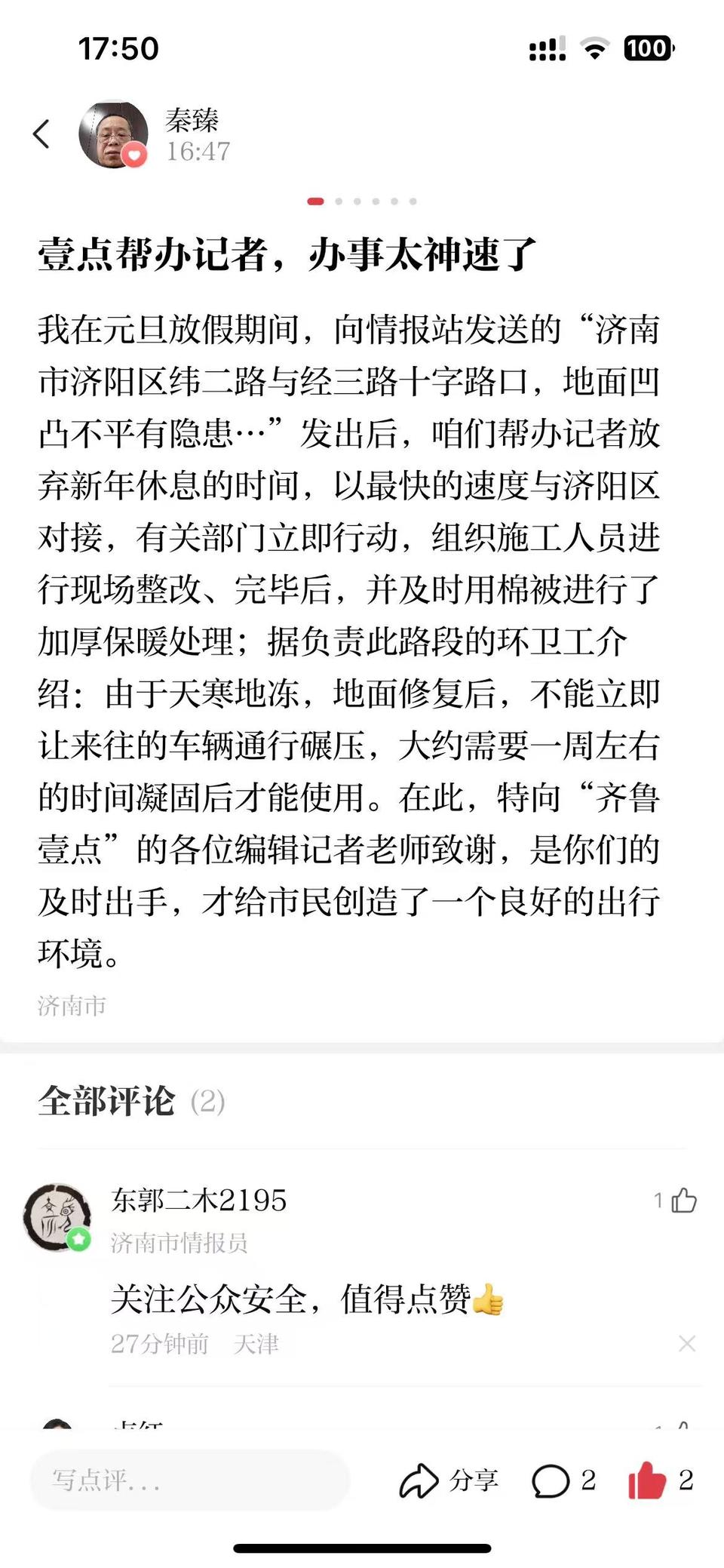Screen dimensions: 724x1568
Task: Dismiss the comment from 东郭二木2195
Action: (x=686, y=1343)
